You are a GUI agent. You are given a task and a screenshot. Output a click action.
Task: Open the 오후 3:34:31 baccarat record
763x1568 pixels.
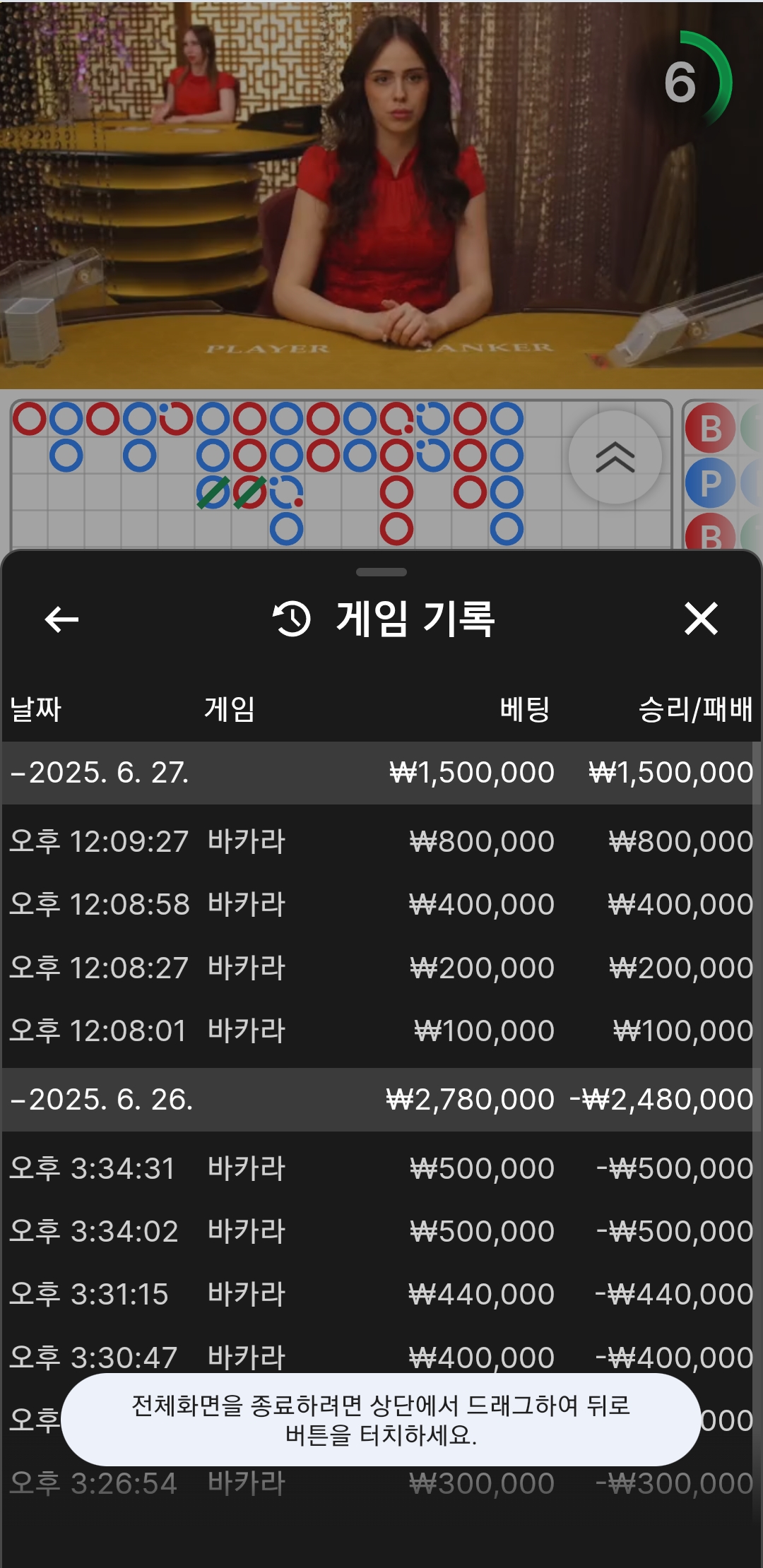pyautogui.click(x=381, y=1168)
